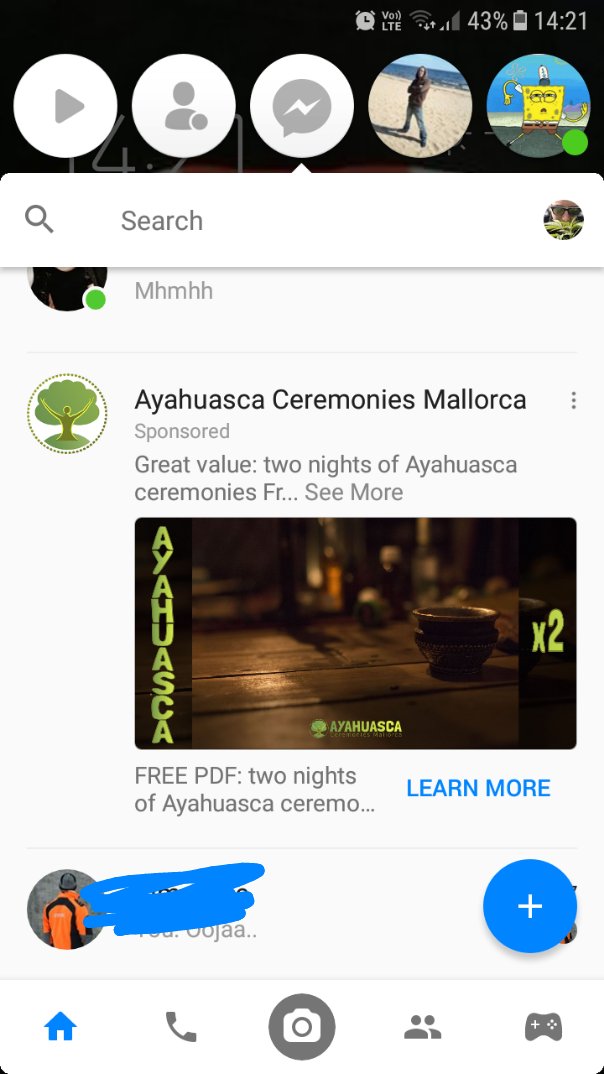The width and height of the screenshot is (604, 1074).
Task: Switch to the Calls tab
Action: click(x=181, y=1027)
